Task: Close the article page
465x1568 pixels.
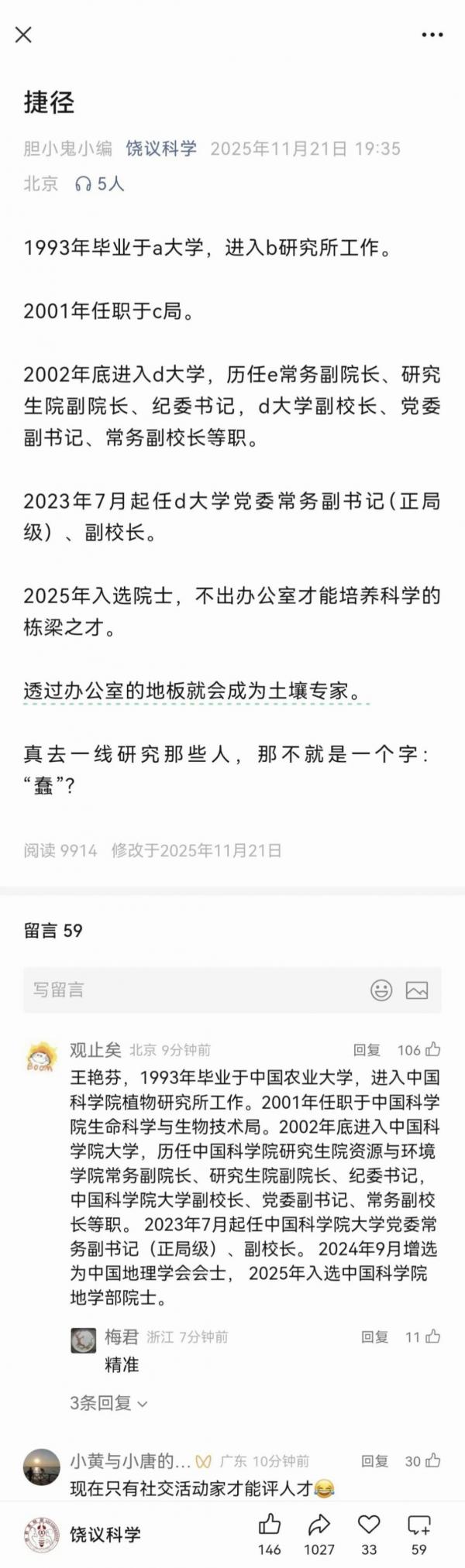Action: 24,35
